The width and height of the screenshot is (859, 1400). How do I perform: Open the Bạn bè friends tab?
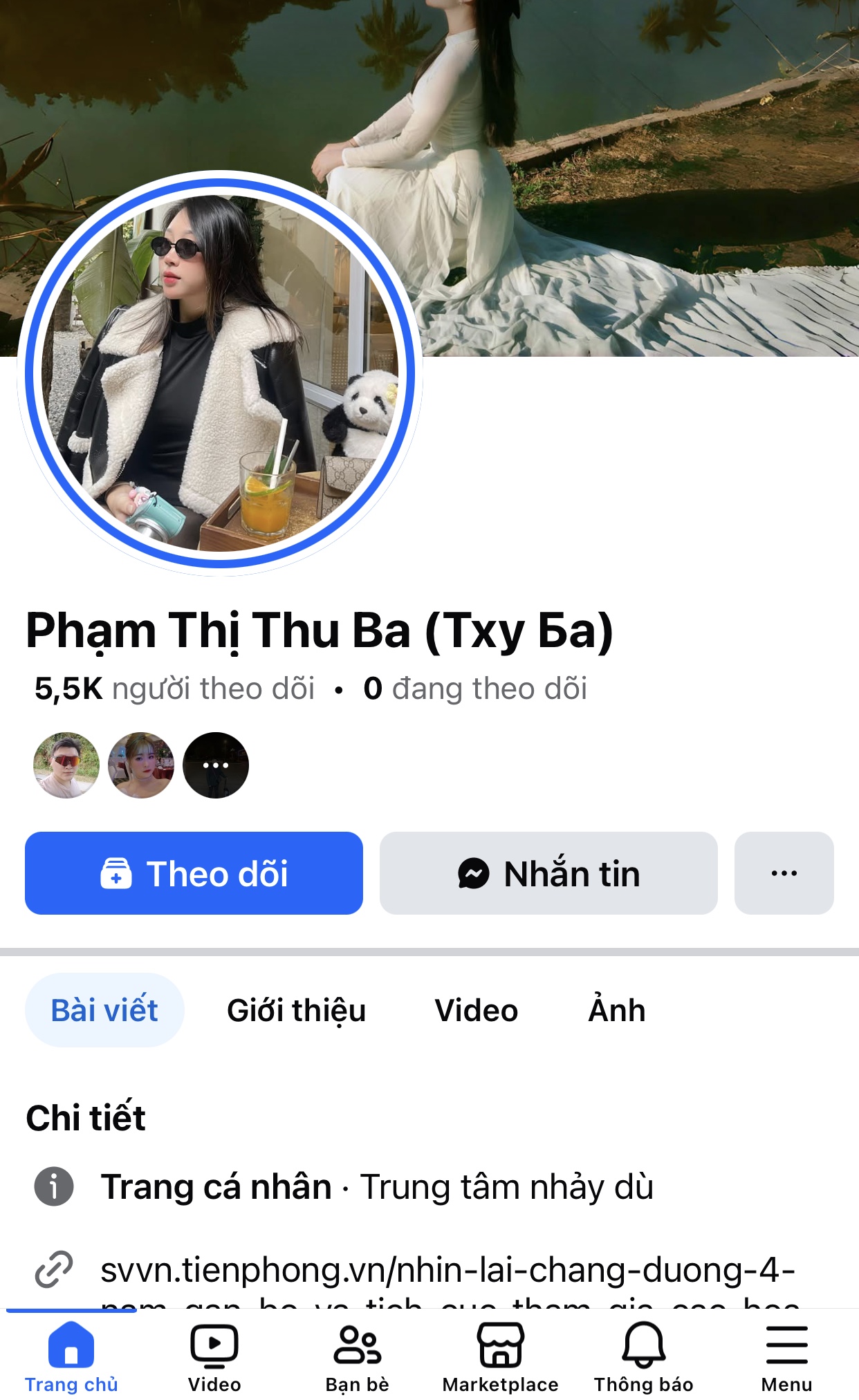coord(358,1356)
